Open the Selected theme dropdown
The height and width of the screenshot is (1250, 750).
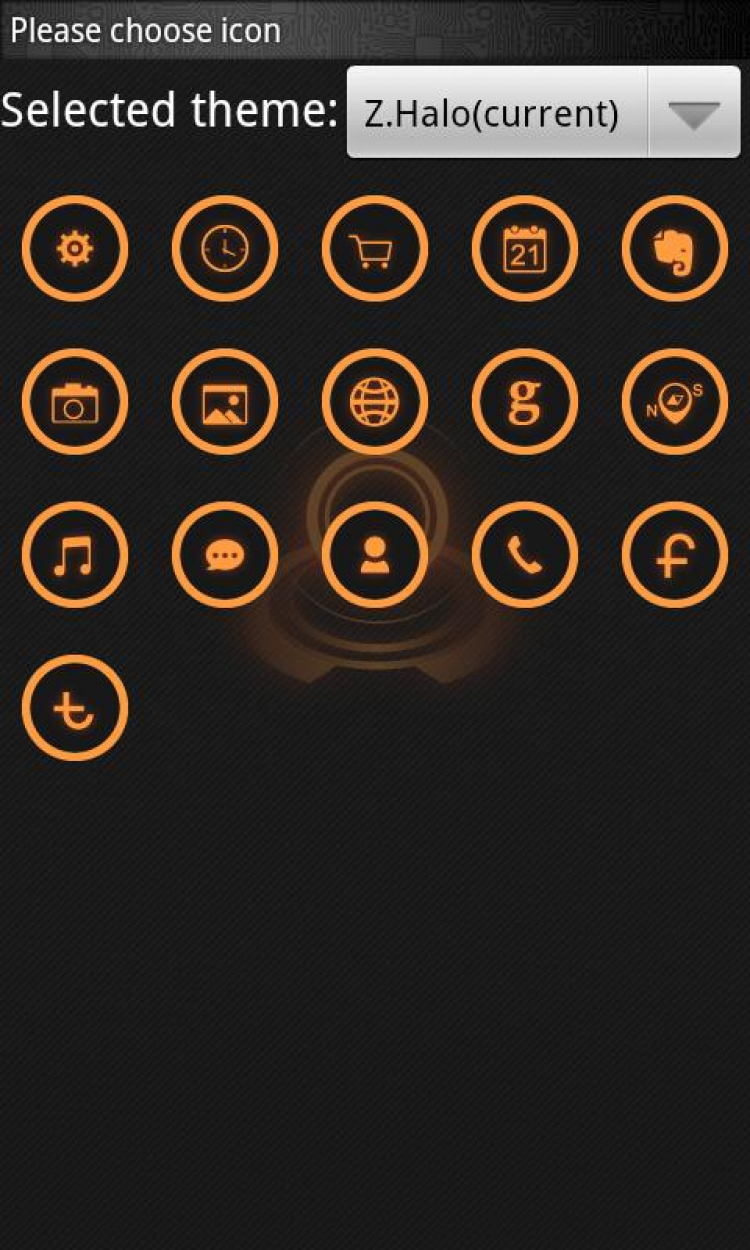543,113
